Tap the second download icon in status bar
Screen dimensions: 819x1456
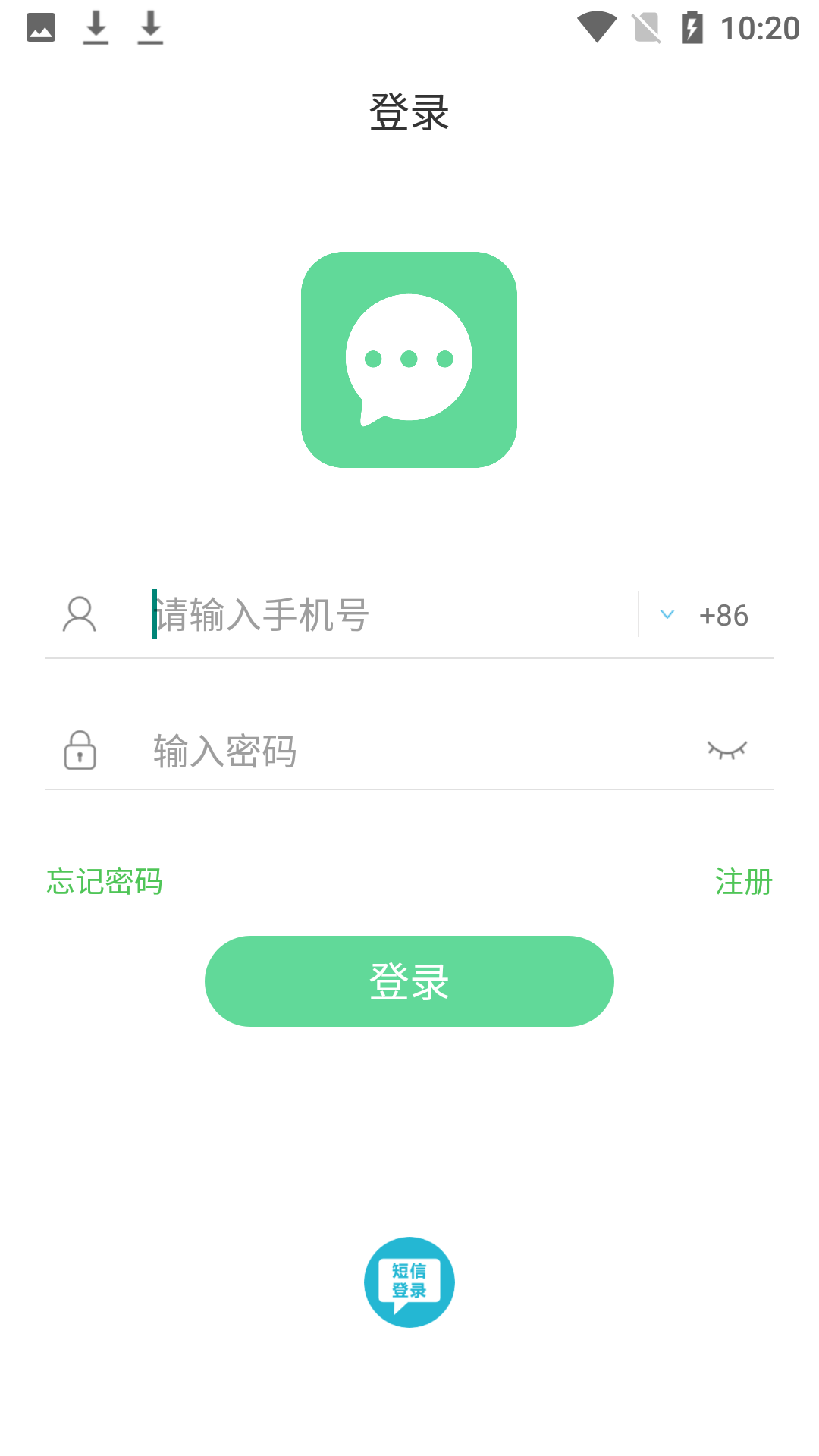[x=149, y=27]
